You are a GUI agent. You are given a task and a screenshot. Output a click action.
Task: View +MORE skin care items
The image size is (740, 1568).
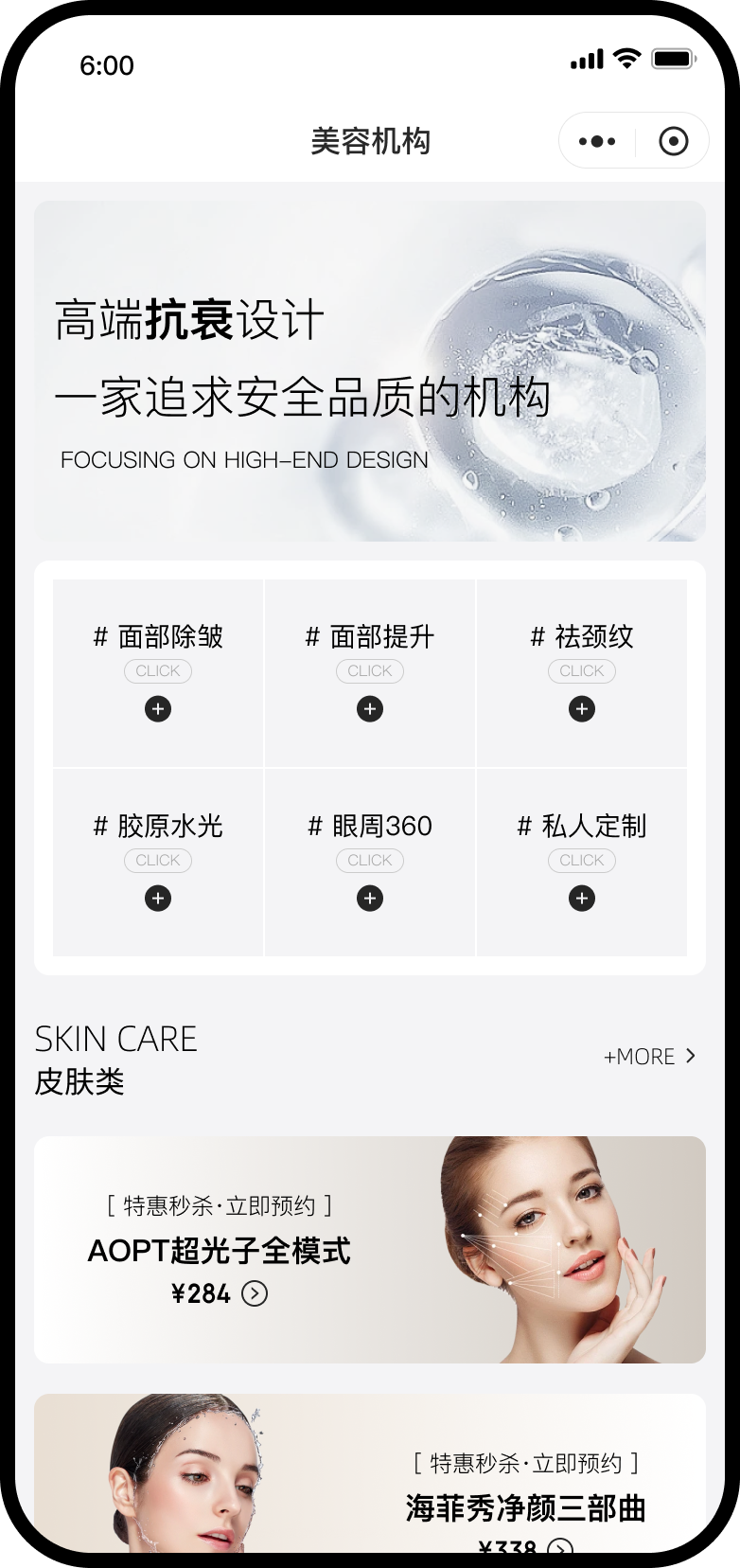(x=650, y=1056)
